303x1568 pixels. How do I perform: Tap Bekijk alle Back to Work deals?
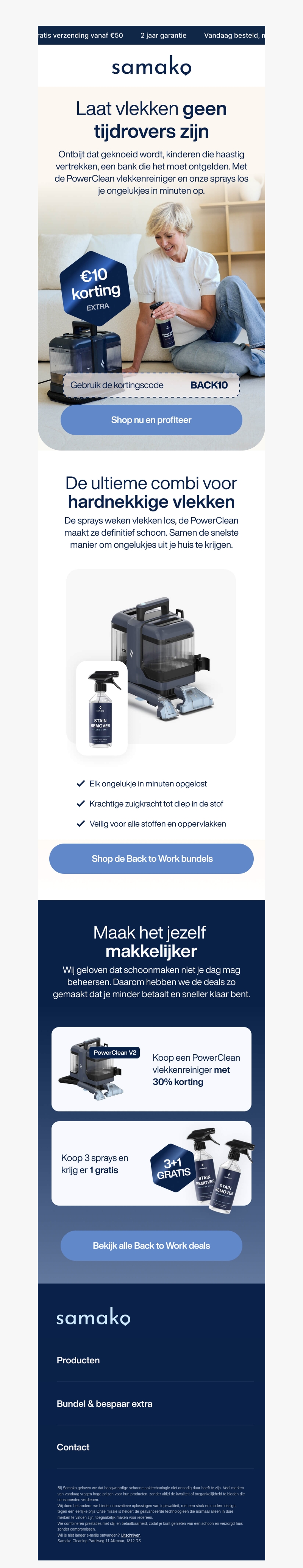point(151,1245)
